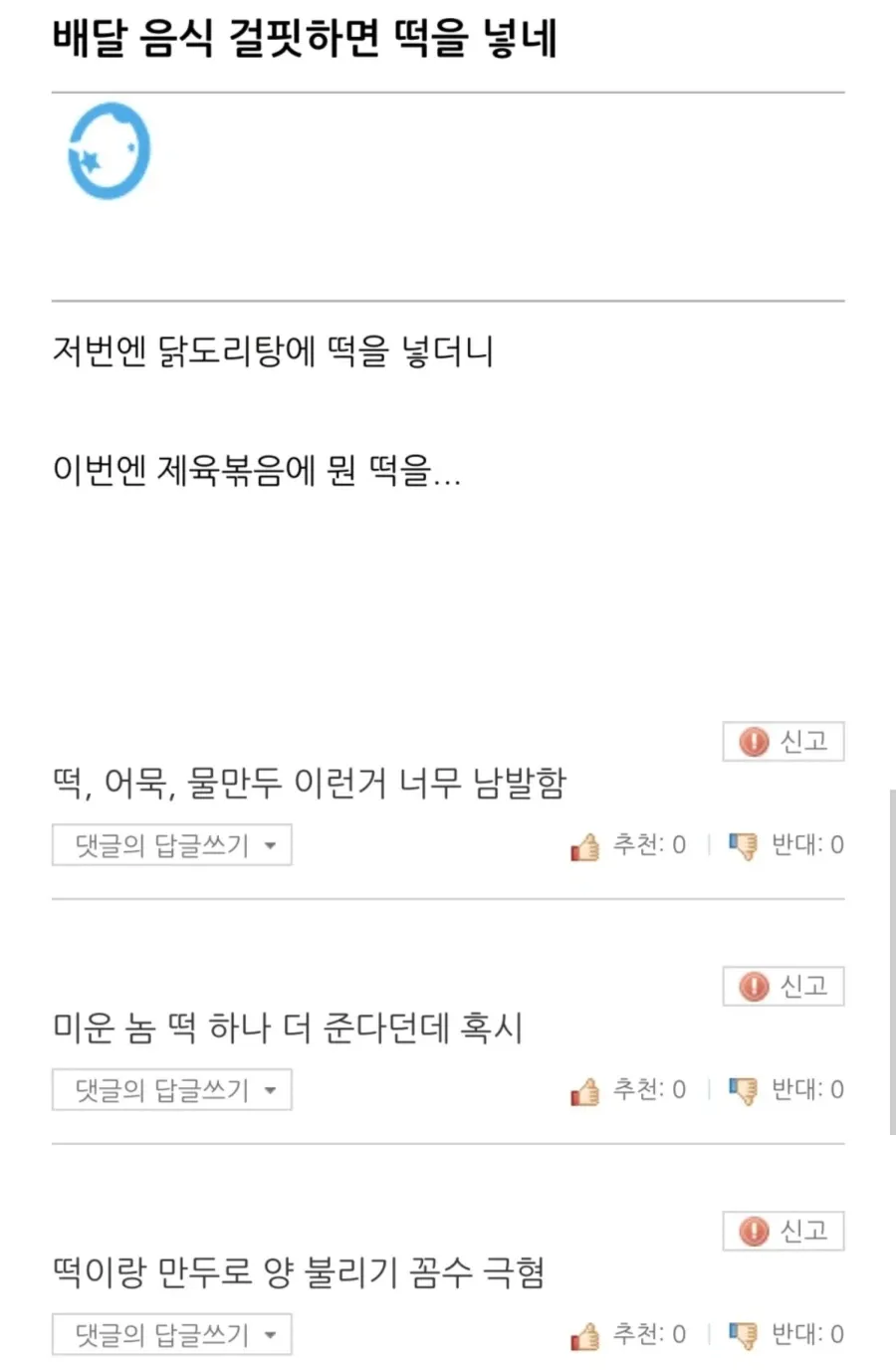
Task: Upvote the '떡이랑 만두로 양 불리기' comment
Action: click(628, 1335)
